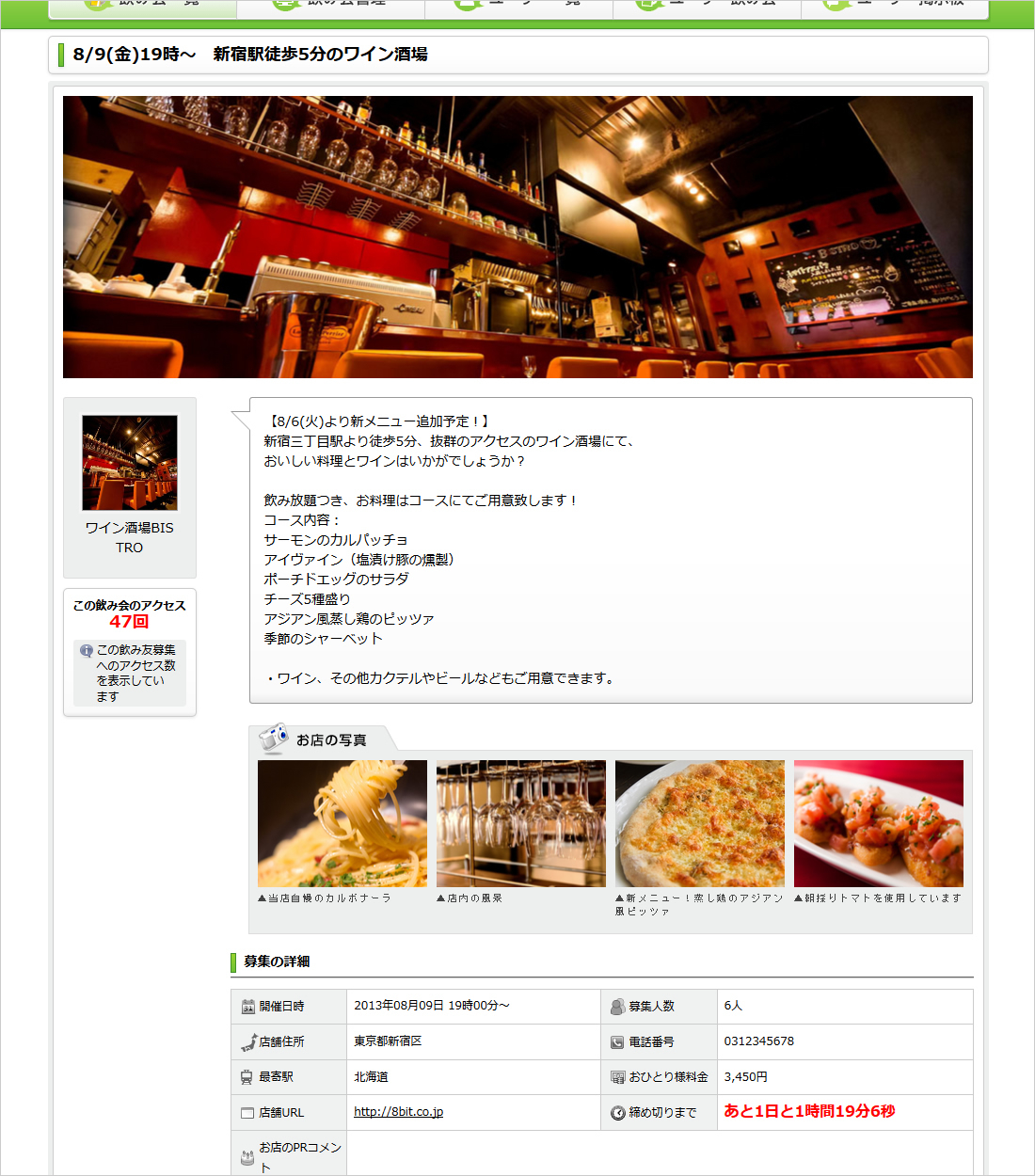Image resolution: width=1035 pixels, height=1176 pixels.
Task: View the homemade carbonara photo
Action: pyautogui.click(x=342, y=823)
